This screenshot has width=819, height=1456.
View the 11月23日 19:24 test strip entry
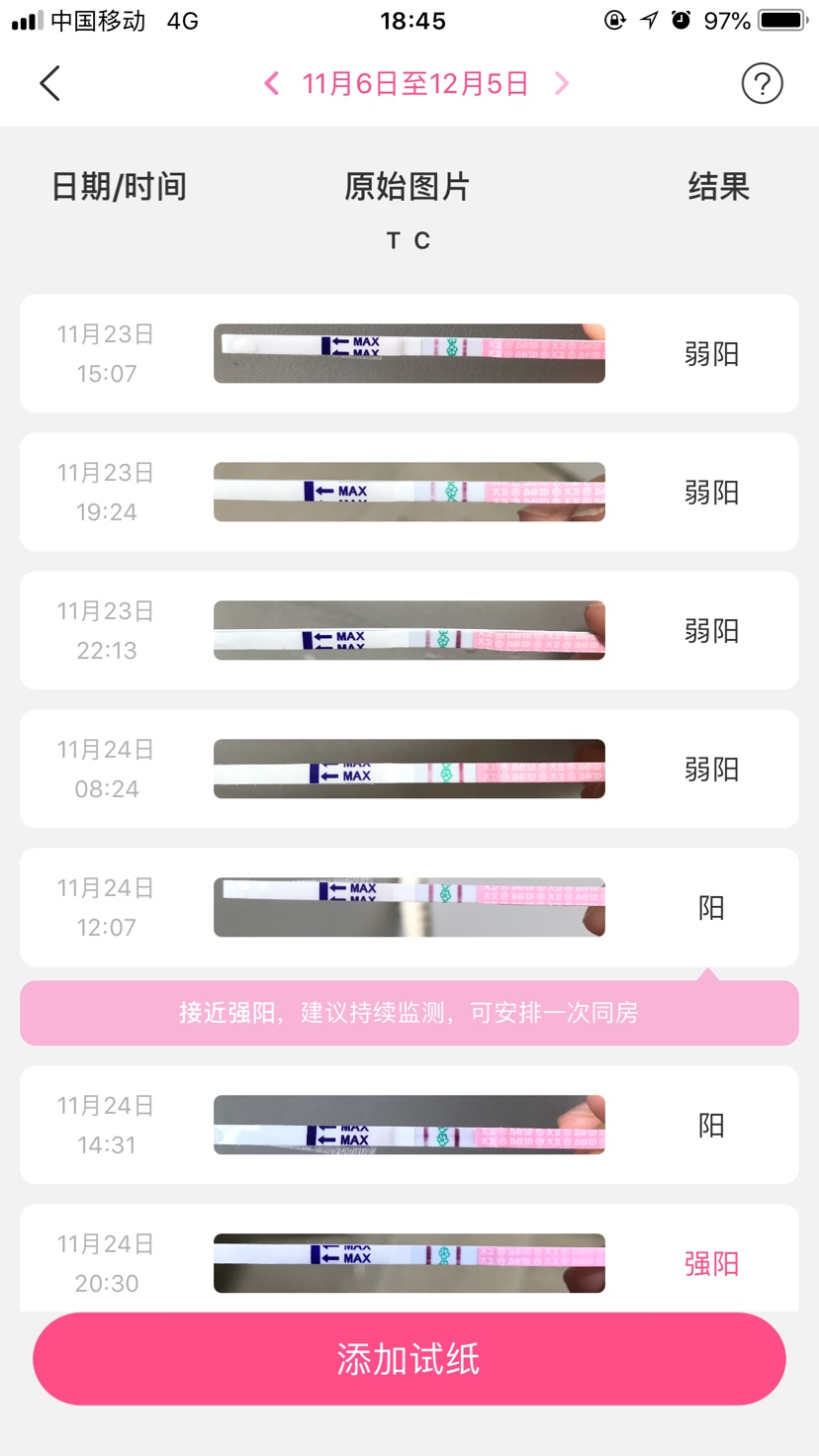click(409, 492)
